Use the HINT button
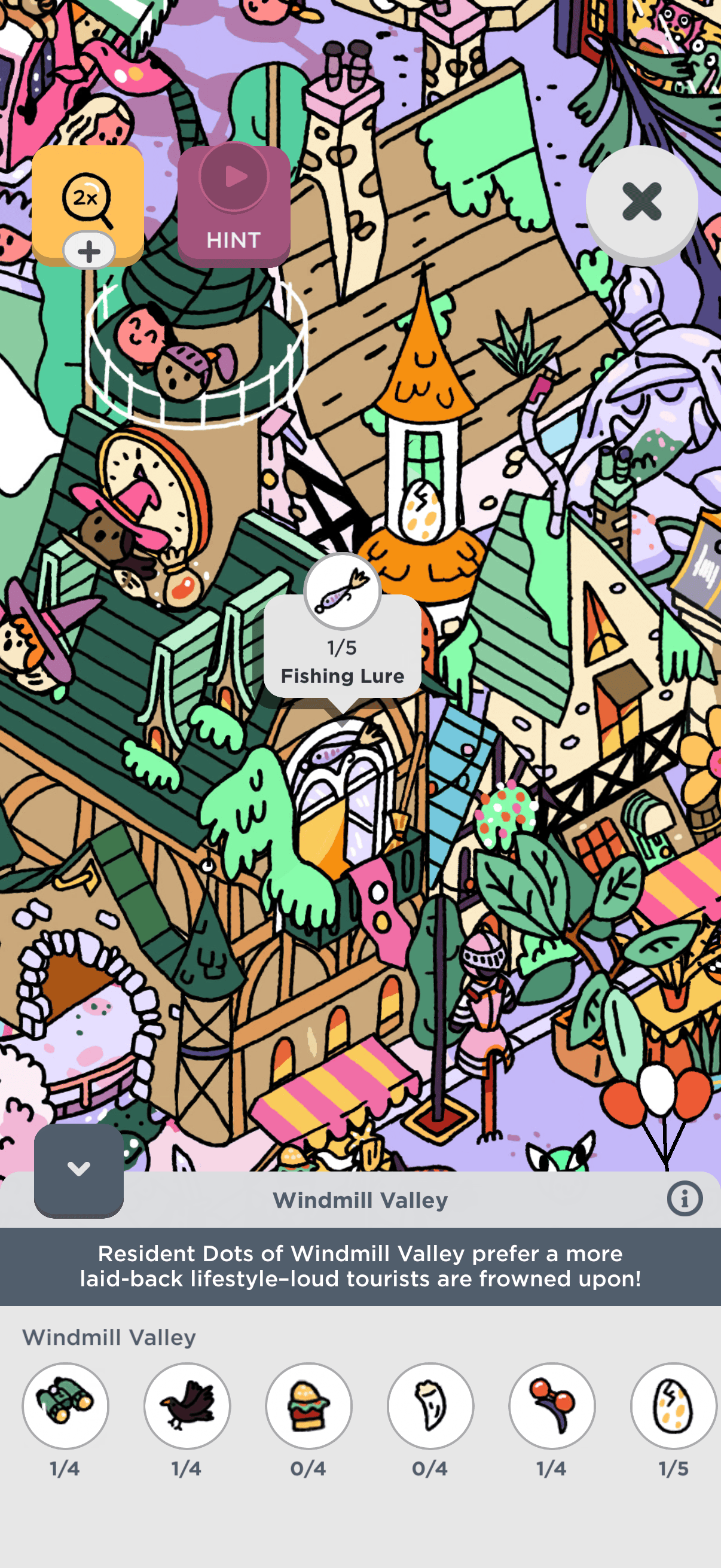Screen dimensions: 721x1568 pos(234,205)
